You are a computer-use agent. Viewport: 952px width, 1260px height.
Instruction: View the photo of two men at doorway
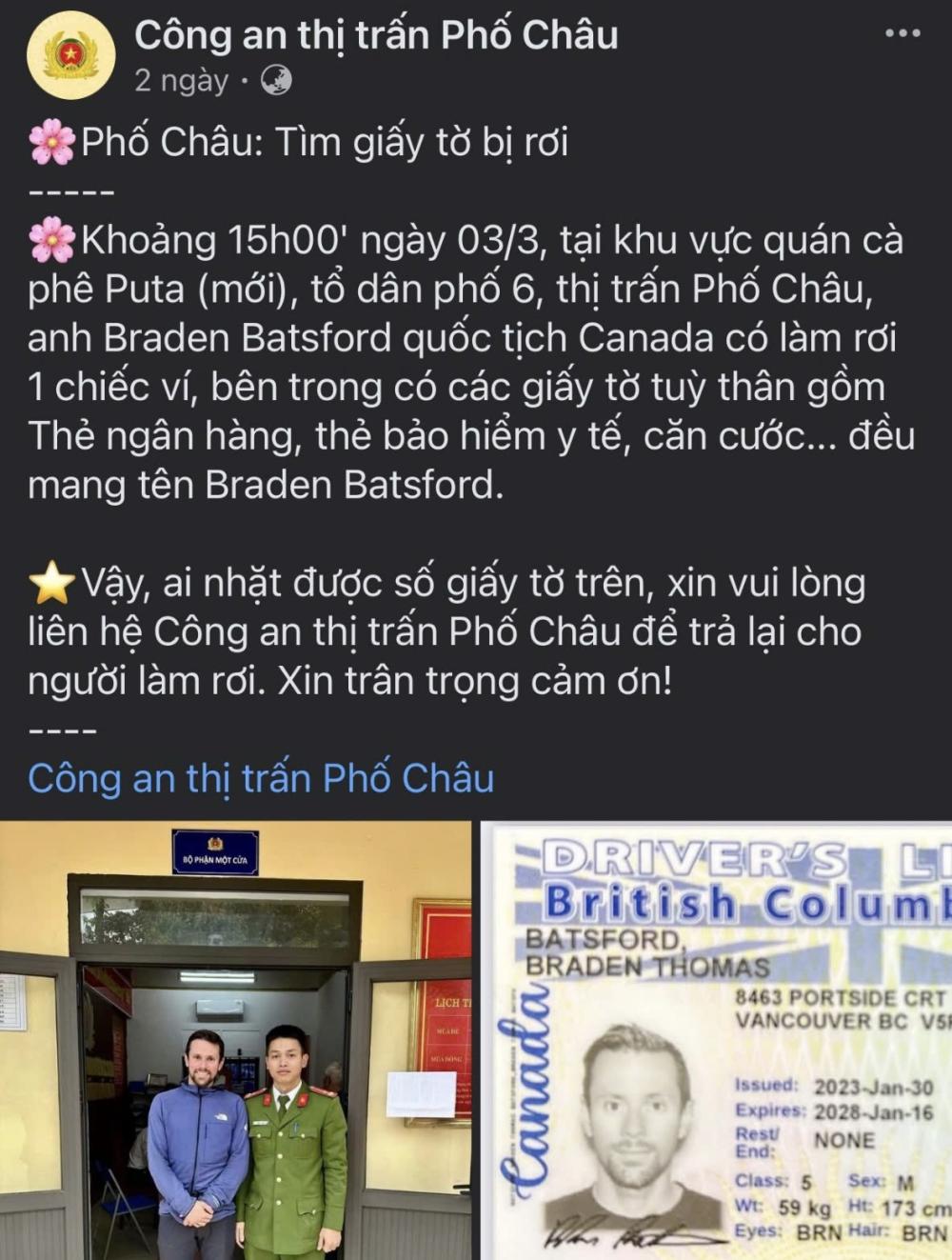click(235, 1039)
